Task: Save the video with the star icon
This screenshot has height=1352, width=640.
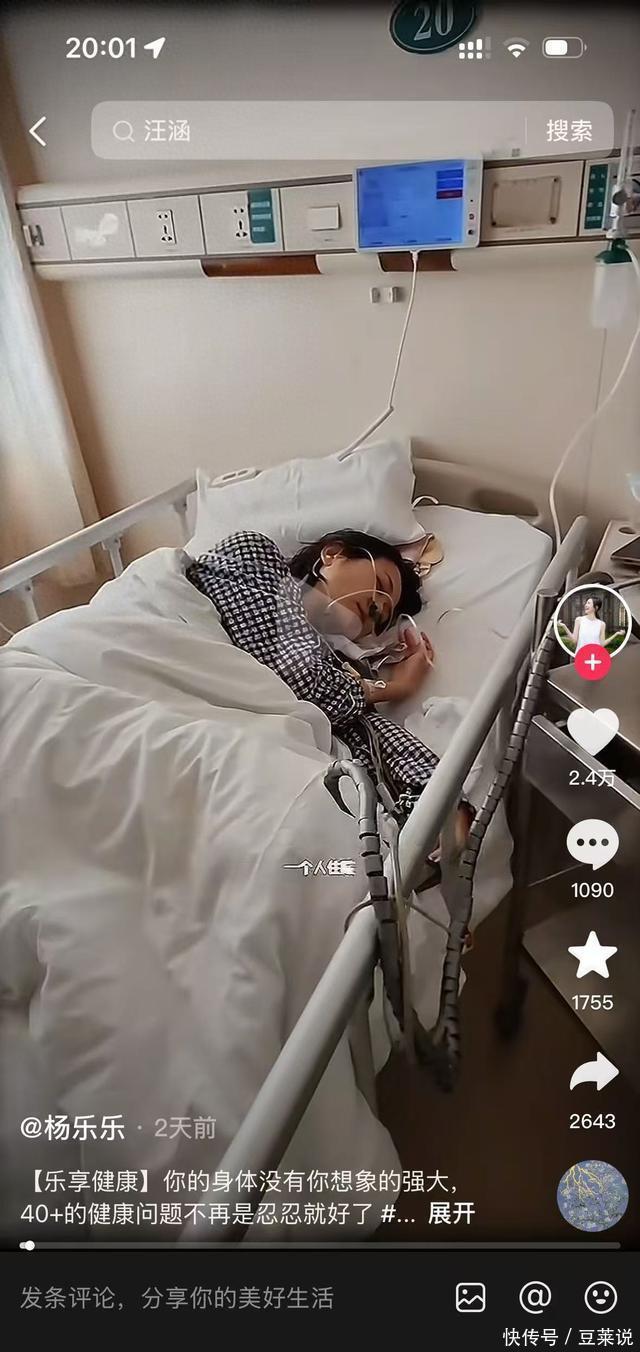Action: [x=592, y=956]
